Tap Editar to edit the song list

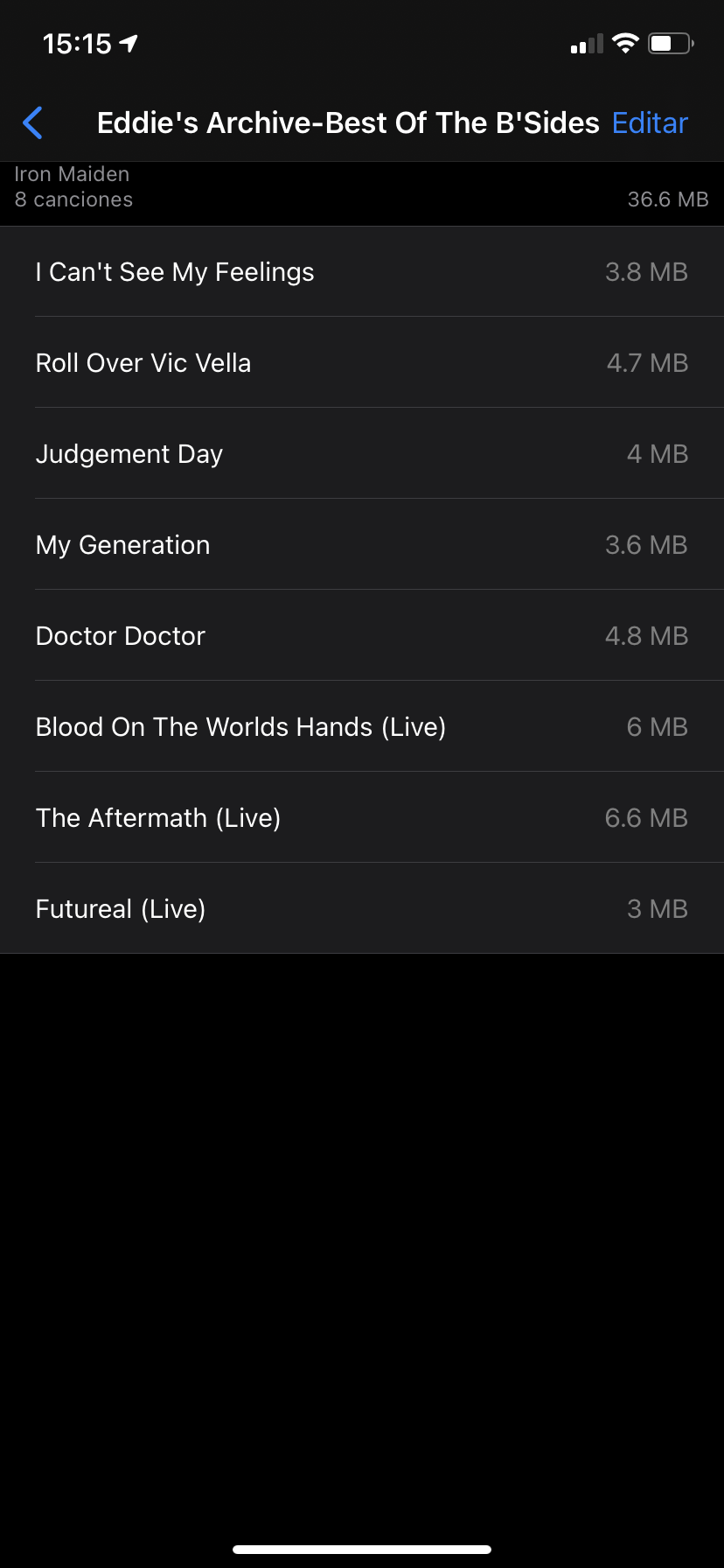[650, 123]
